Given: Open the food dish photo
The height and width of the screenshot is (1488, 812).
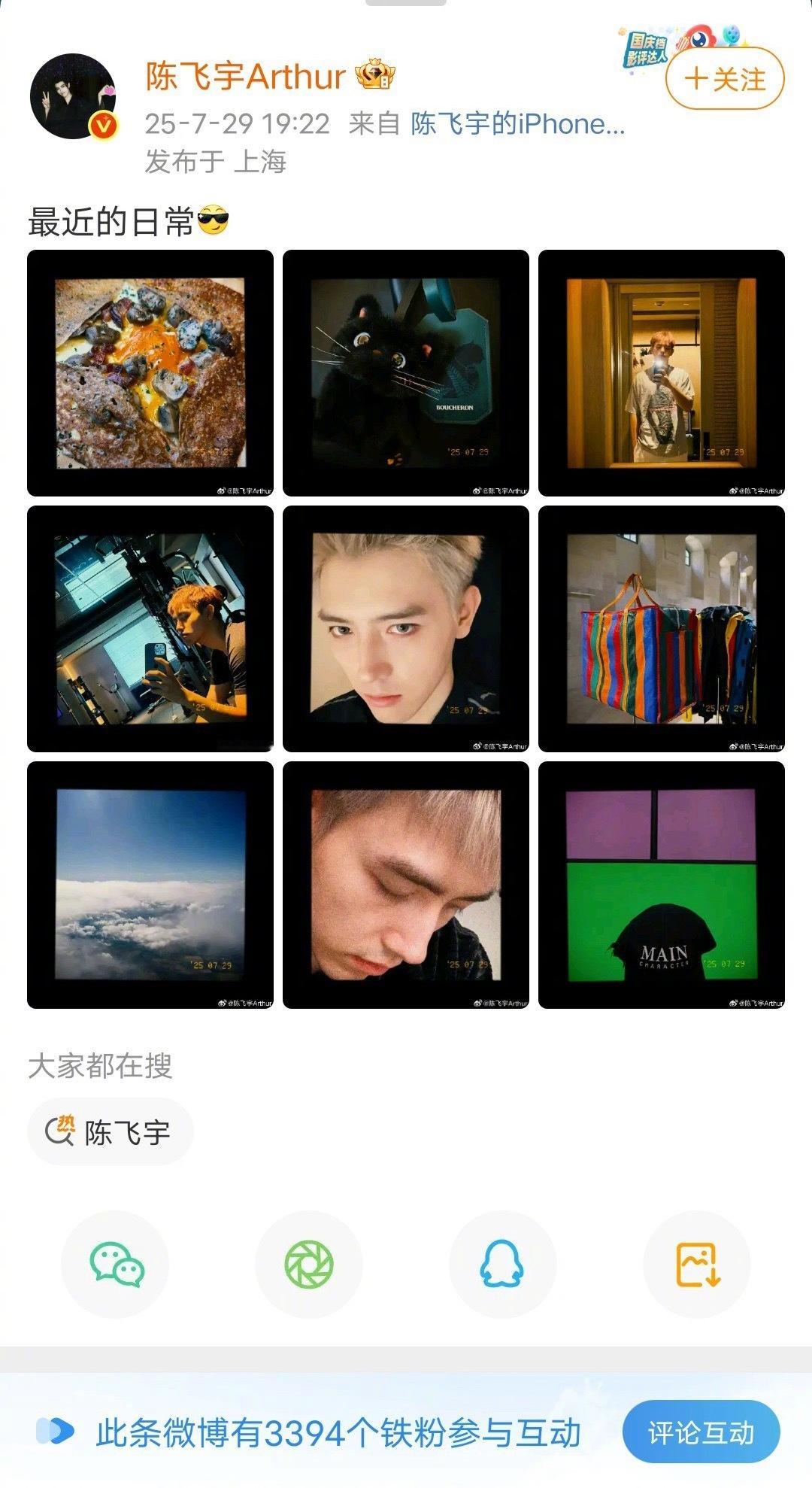Looking at the screenshot, I should click(x=150, y=373).
